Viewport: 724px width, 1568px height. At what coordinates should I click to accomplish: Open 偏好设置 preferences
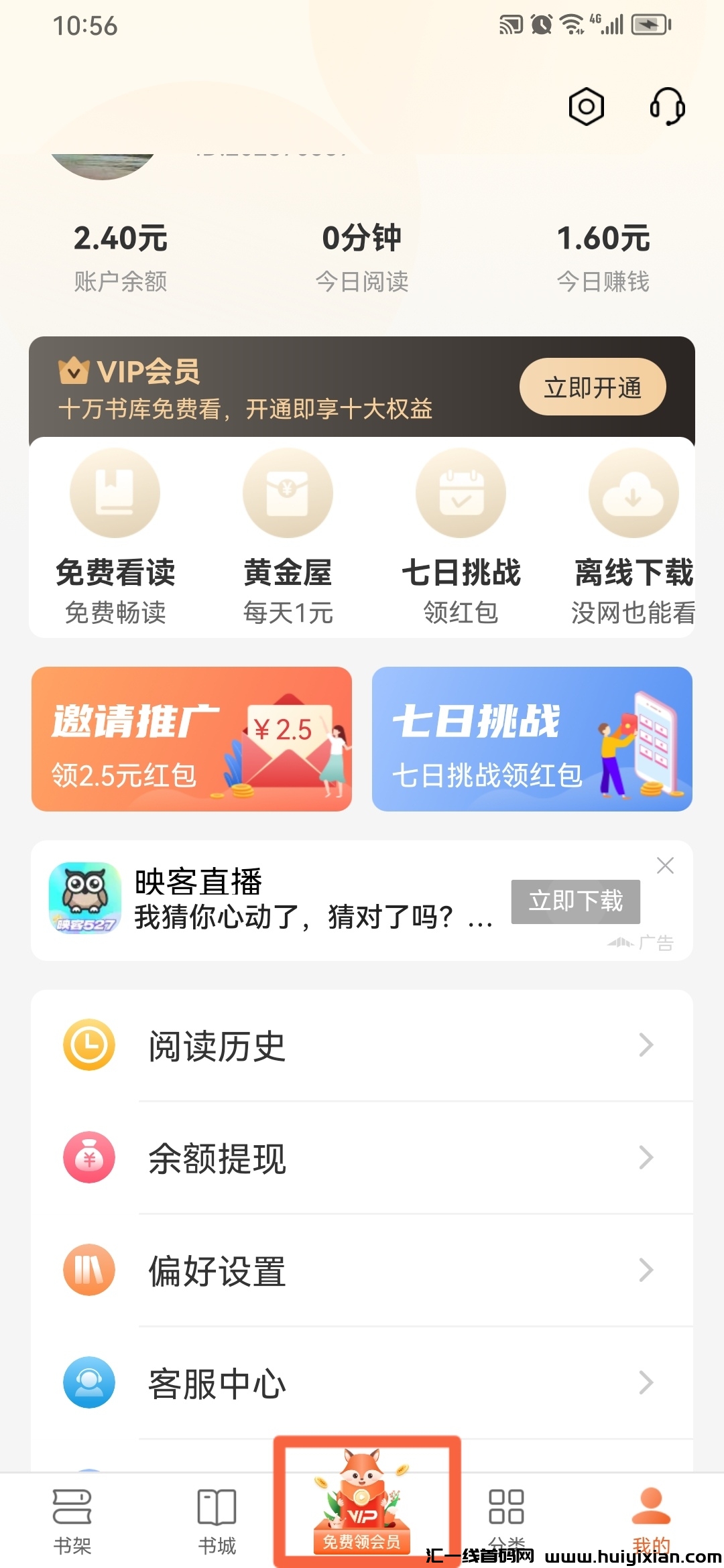(362, 1270)
